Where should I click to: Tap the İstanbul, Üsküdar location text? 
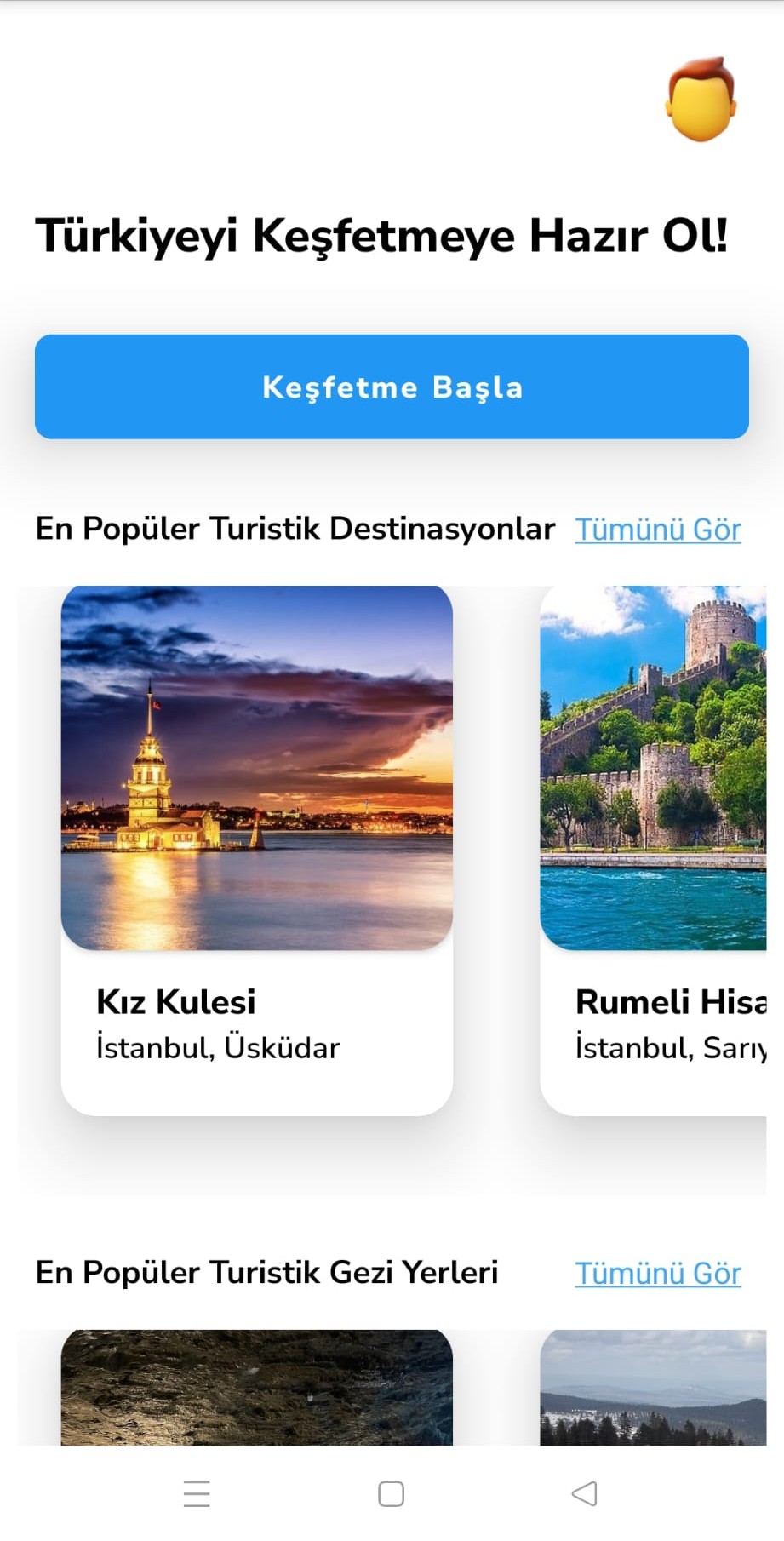(x=218, y=1048)
